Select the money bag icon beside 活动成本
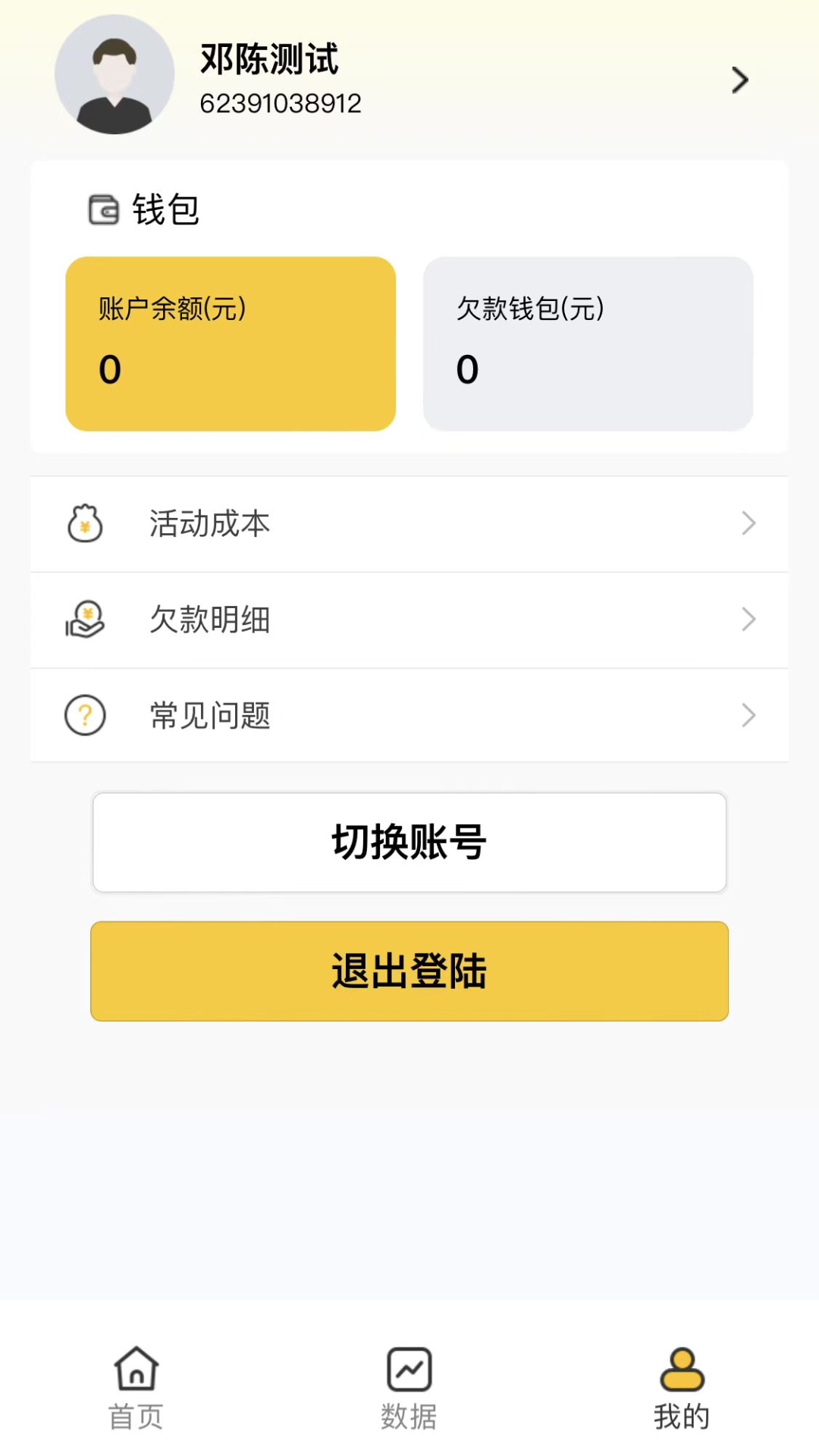This screenshot has width=819, height=1456. coord(85,523)
